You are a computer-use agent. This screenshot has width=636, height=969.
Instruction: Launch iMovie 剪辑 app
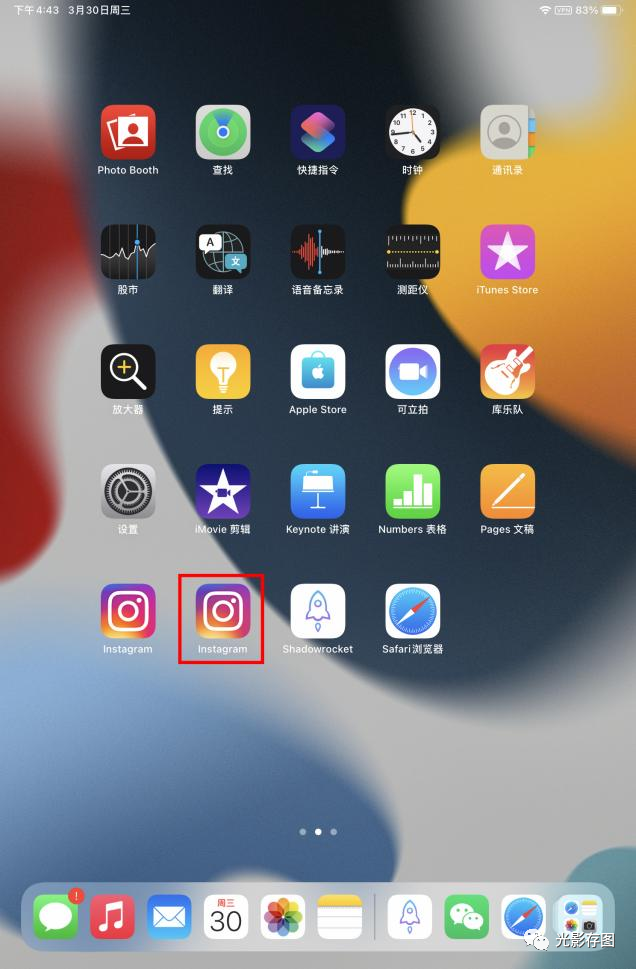(222, 491)
